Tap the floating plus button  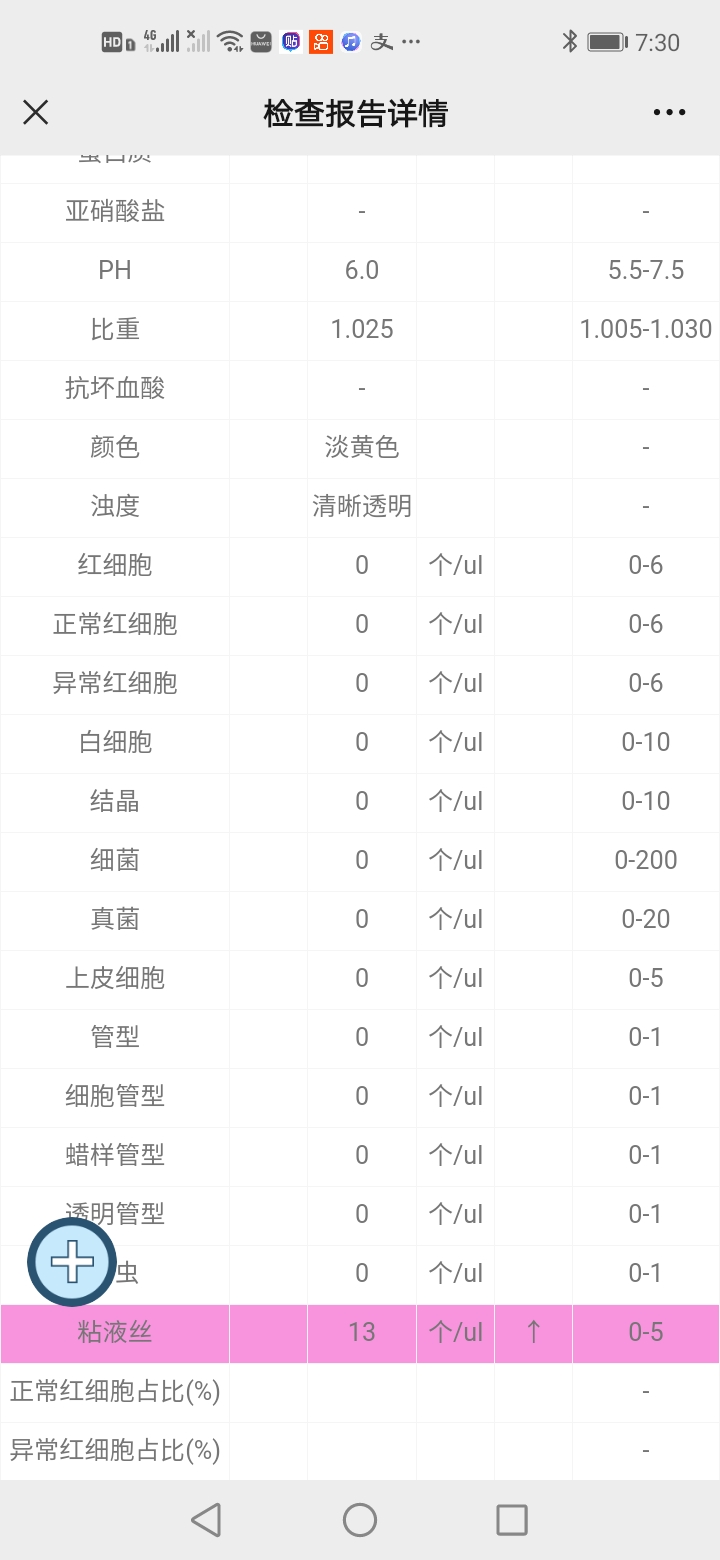coord(72,1262)
